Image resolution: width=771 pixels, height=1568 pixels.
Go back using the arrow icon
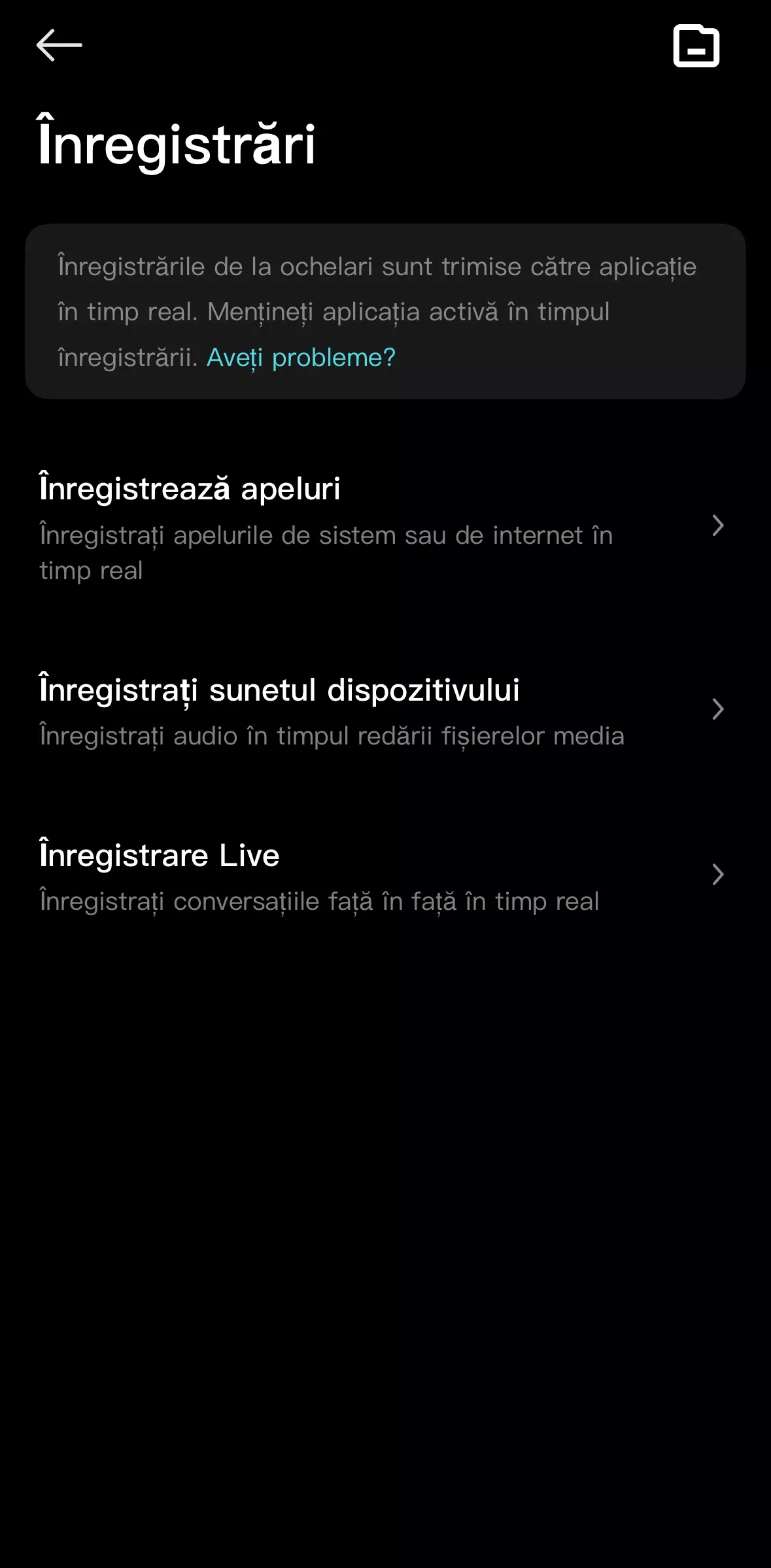click(x=59, y=45)
